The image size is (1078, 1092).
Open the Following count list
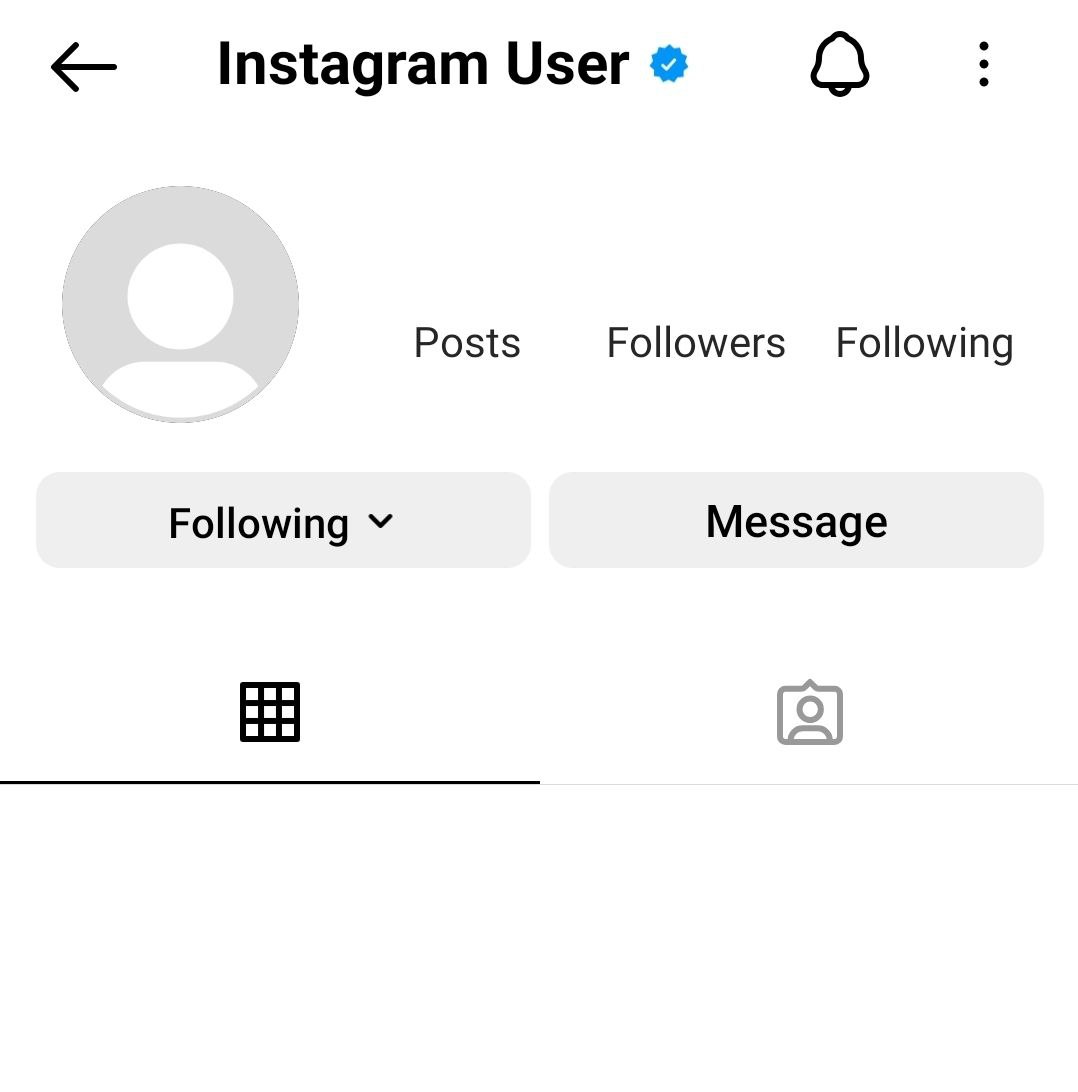click(924, 343)
